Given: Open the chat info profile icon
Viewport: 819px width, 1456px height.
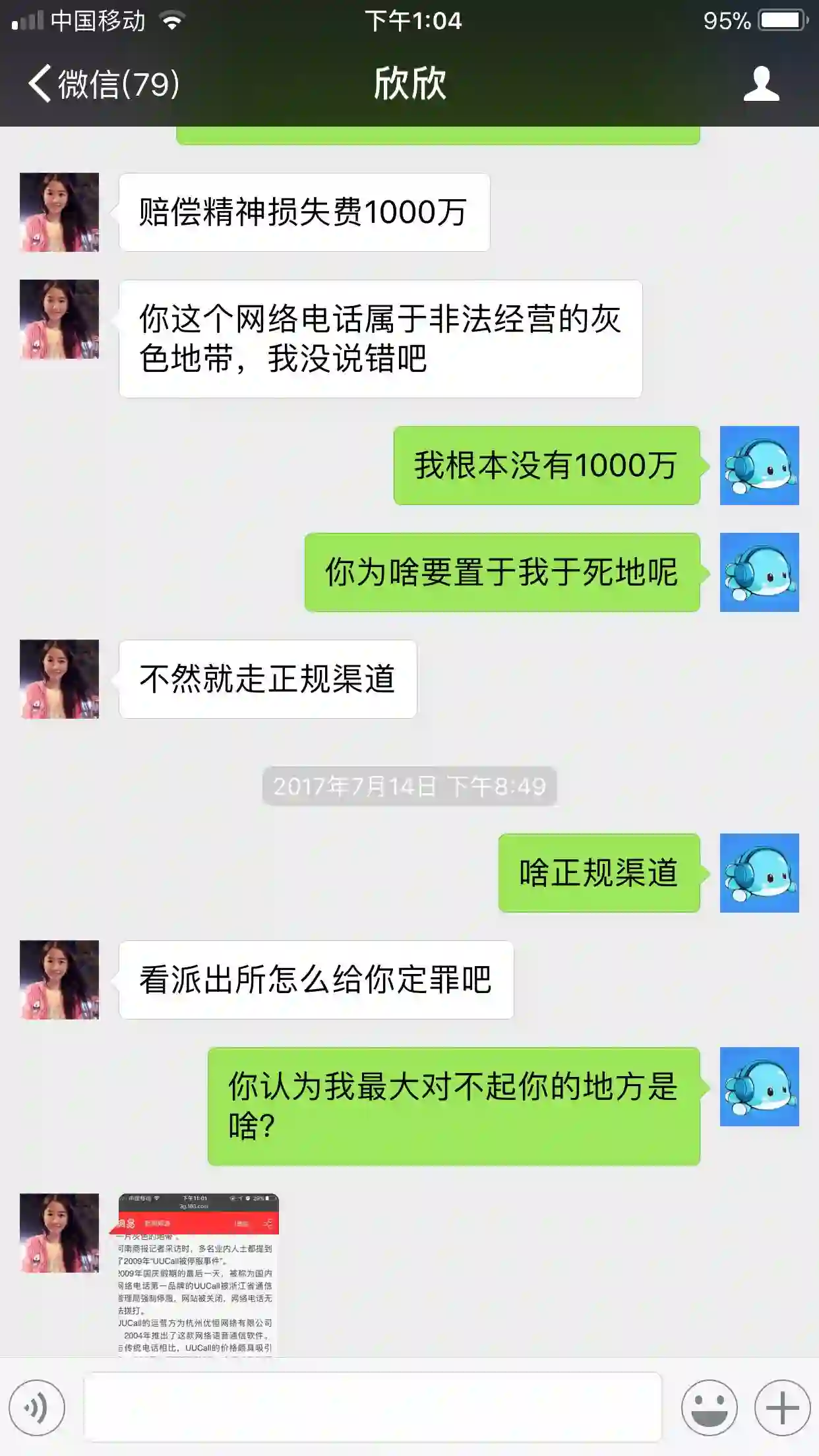Looking at the screenshot, I should click(761, 84).
